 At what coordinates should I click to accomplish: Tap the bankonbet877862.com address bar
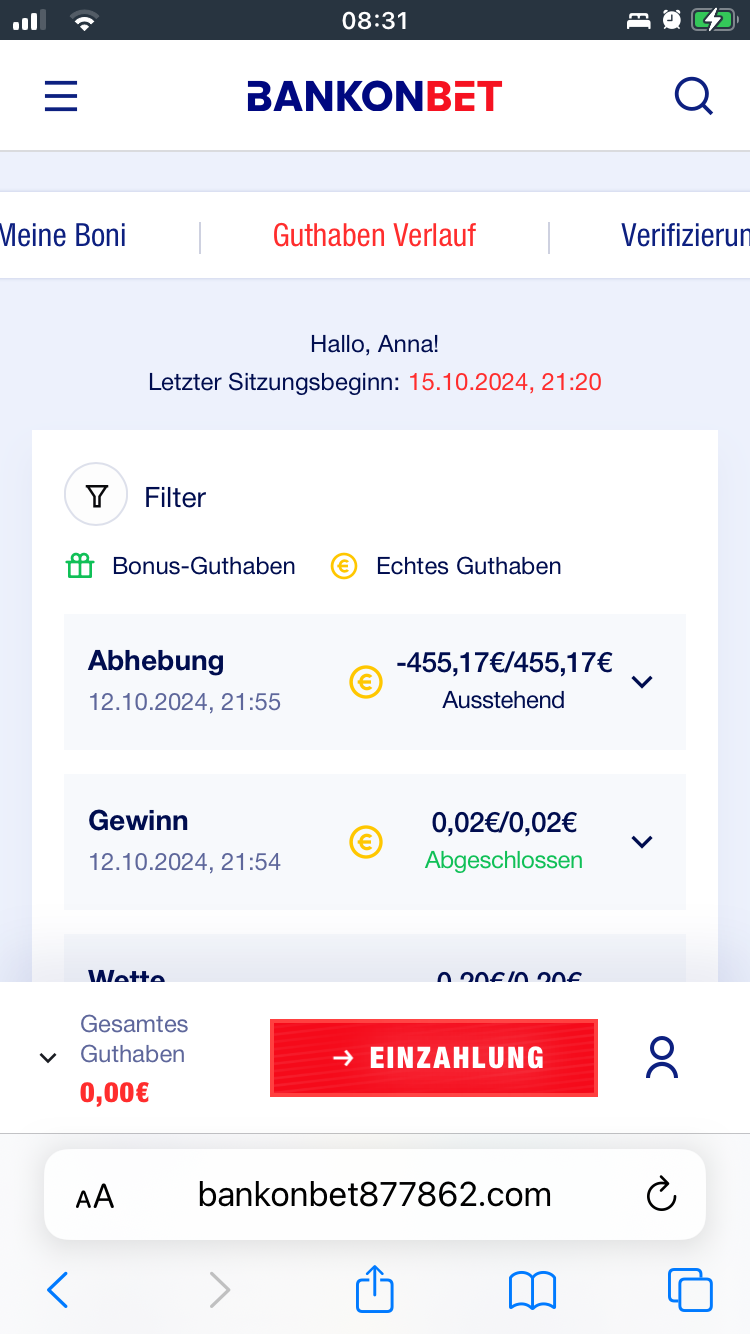(x=374, y=1194)
